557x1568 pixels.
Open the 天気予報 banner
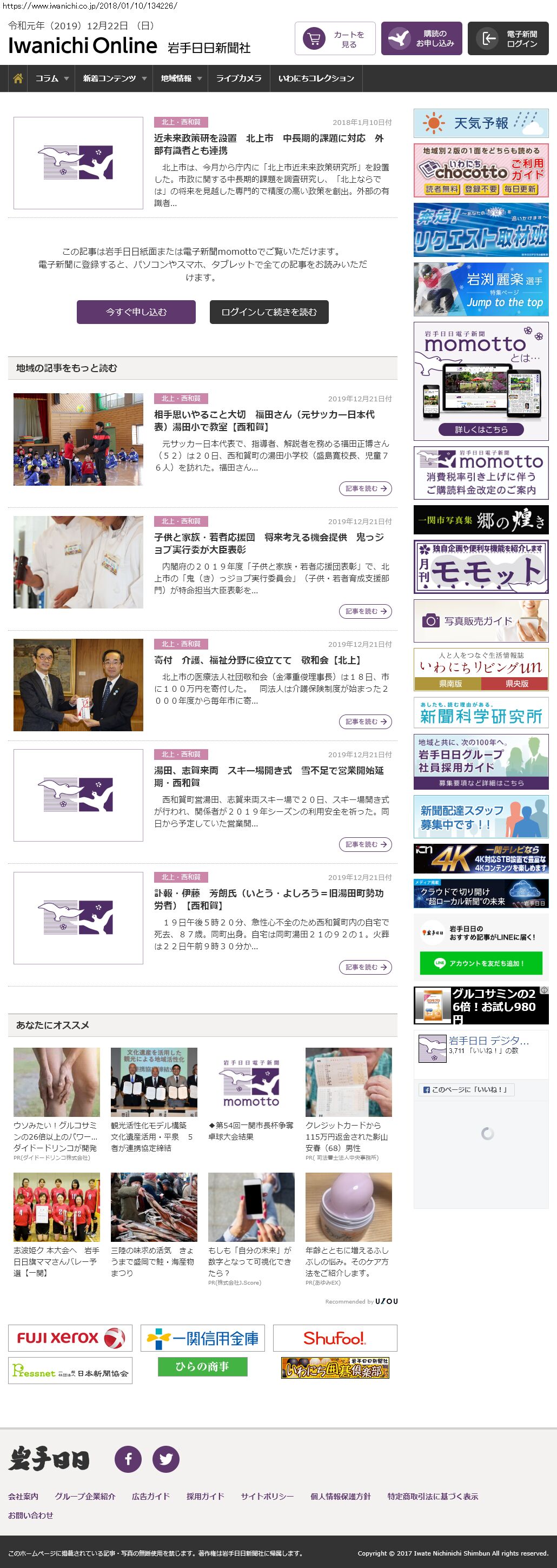point(481,123)
